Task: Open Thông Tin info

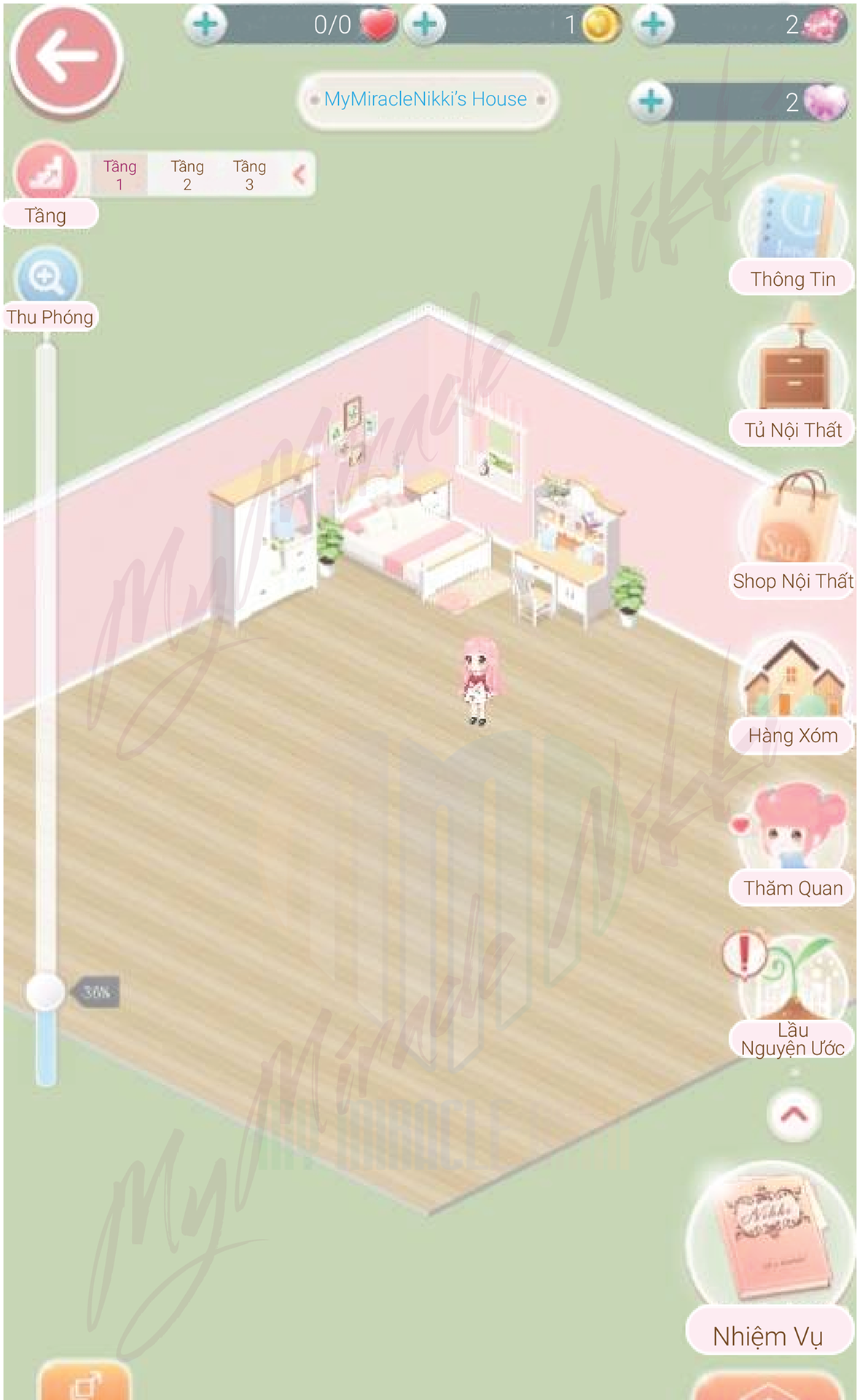Action: (x=793, y=235)
